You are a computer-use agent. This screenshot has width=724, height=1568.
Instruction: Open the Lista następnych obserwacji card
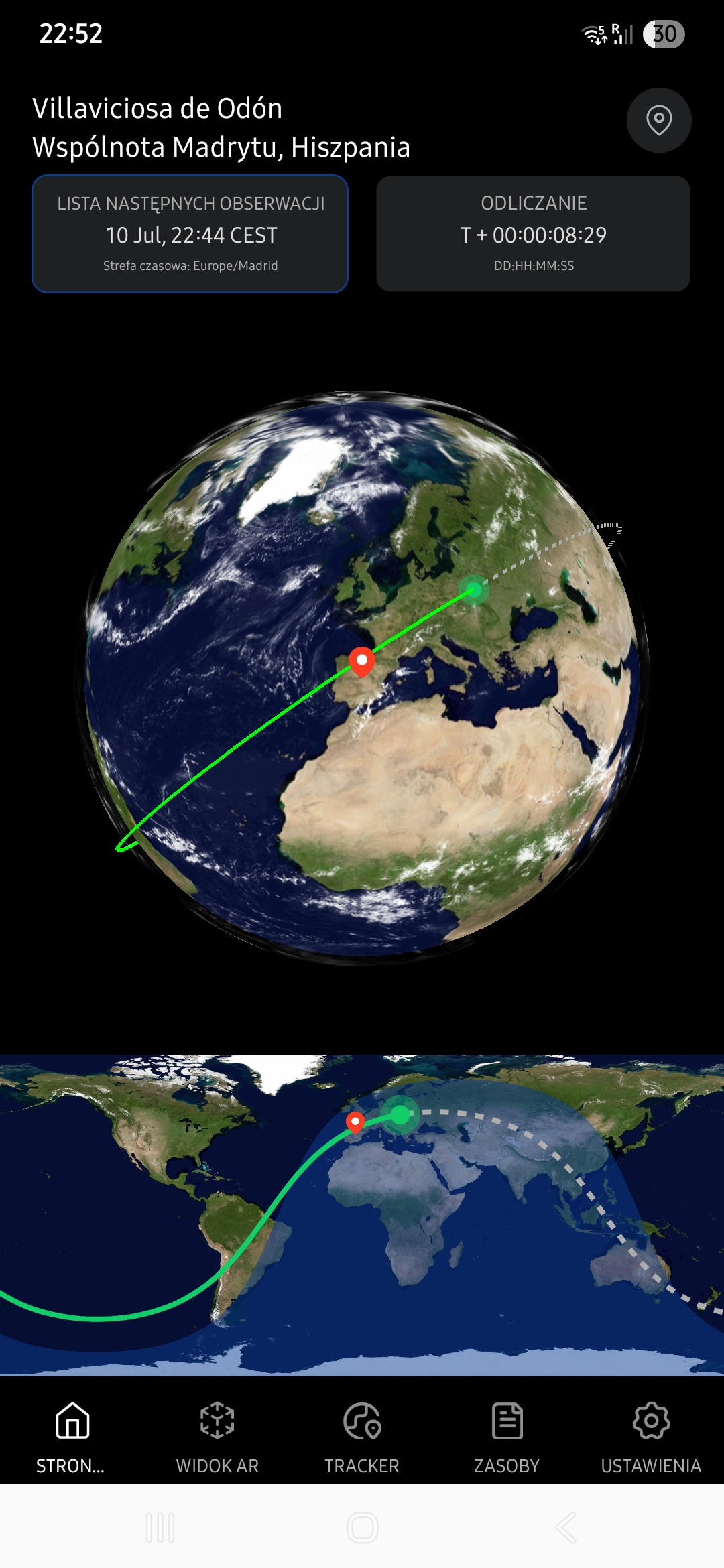190,234
